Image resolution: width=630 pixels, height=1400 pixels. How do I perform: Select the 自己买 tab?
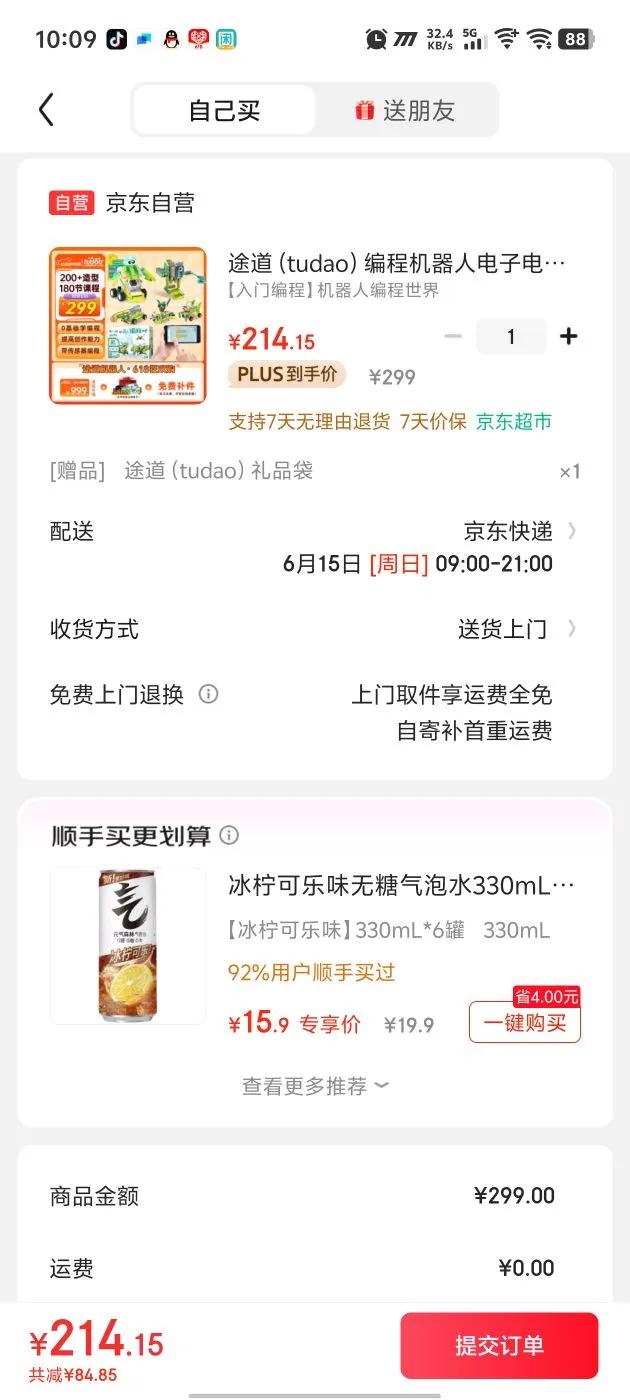[x=224, y=110]
